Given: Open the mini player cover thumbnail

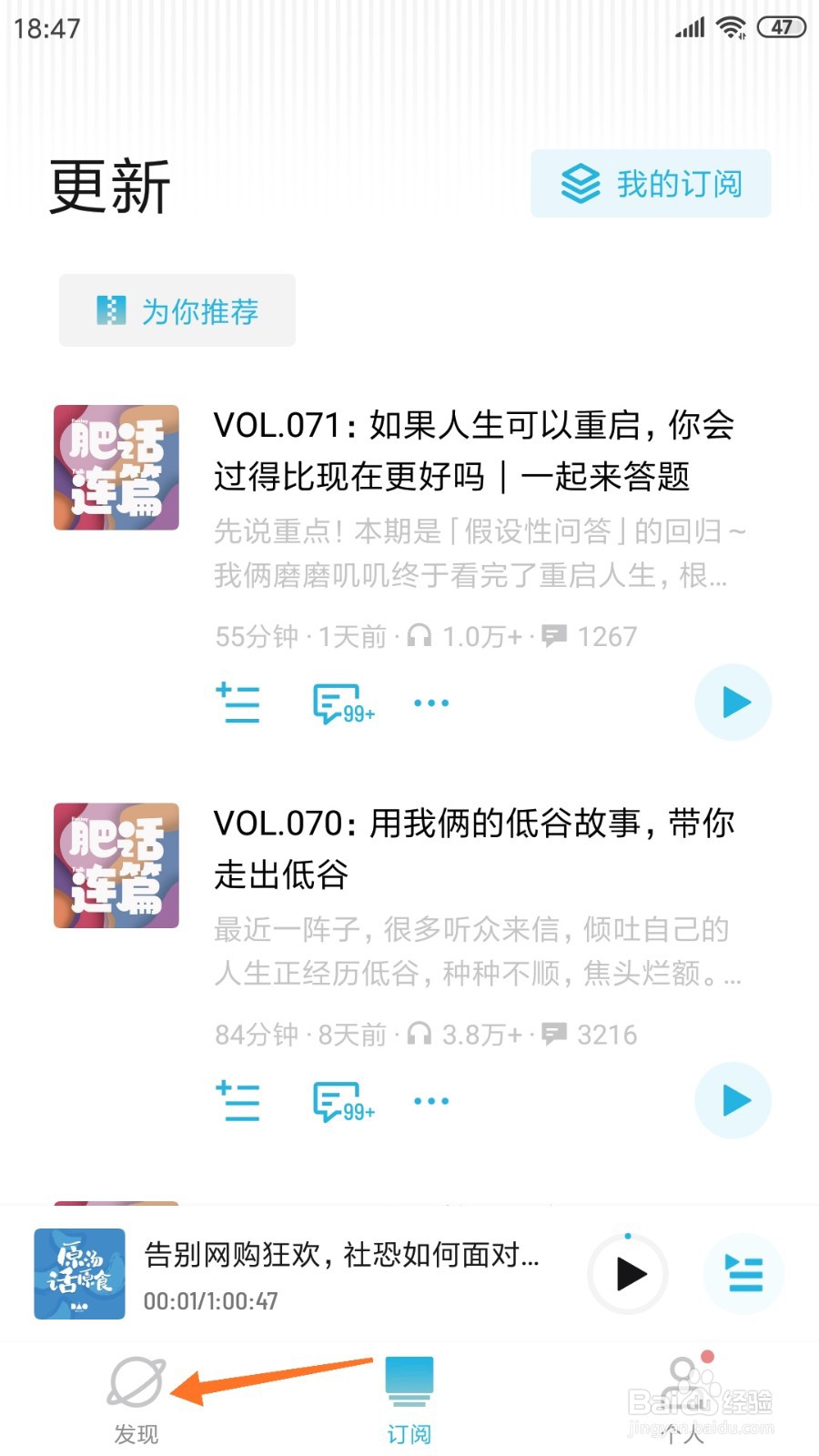Looking at the screenshot, I should point(79,1276).
